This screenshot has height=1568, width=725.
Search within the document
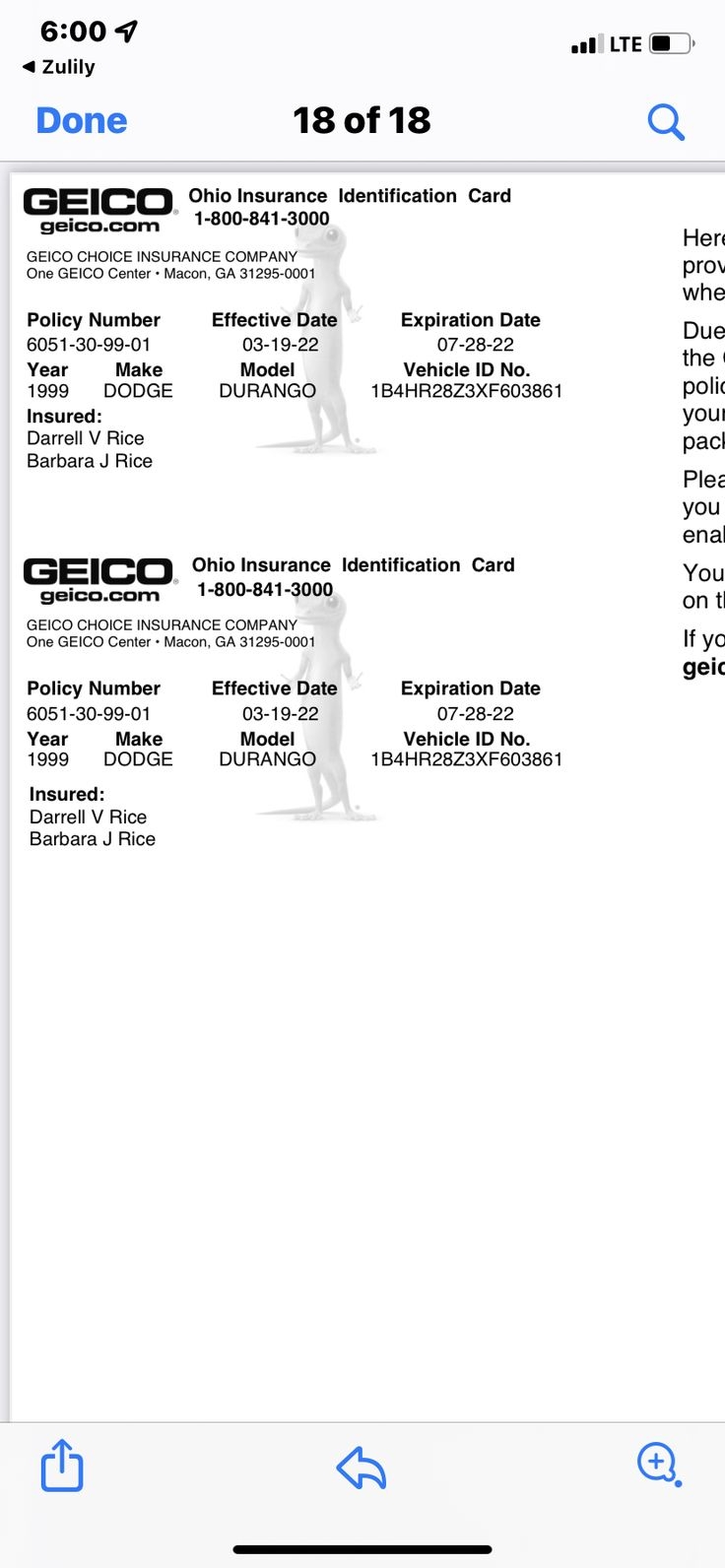click(666, 122)
